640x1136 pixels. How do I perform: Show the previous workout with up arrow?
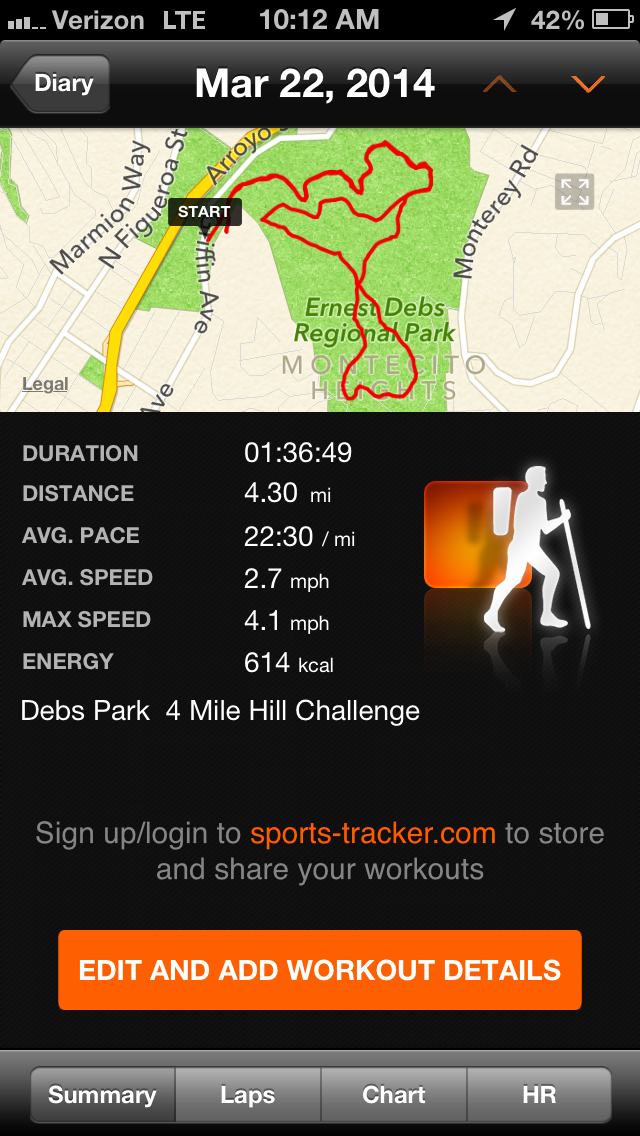(499, 85)
